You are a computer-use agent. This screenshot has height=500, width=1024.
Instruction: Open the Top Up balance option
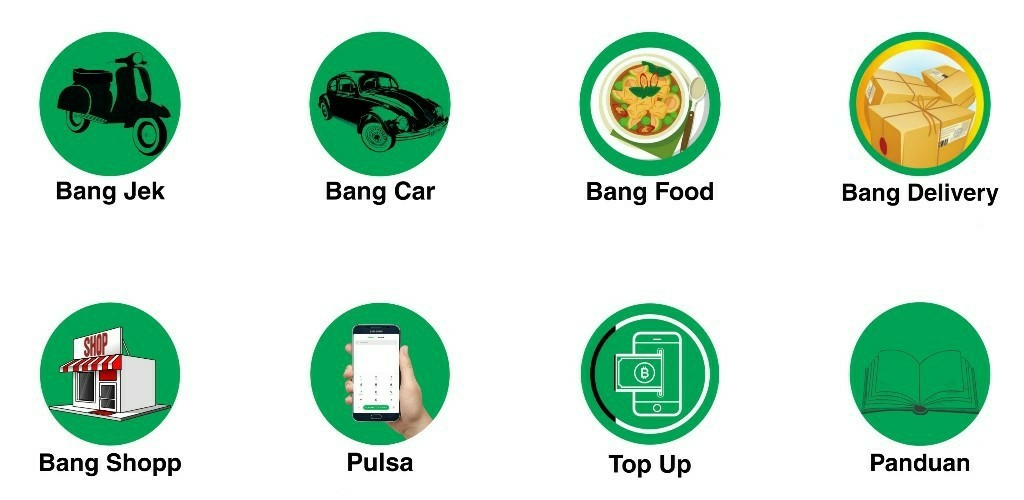click(650, 373)
